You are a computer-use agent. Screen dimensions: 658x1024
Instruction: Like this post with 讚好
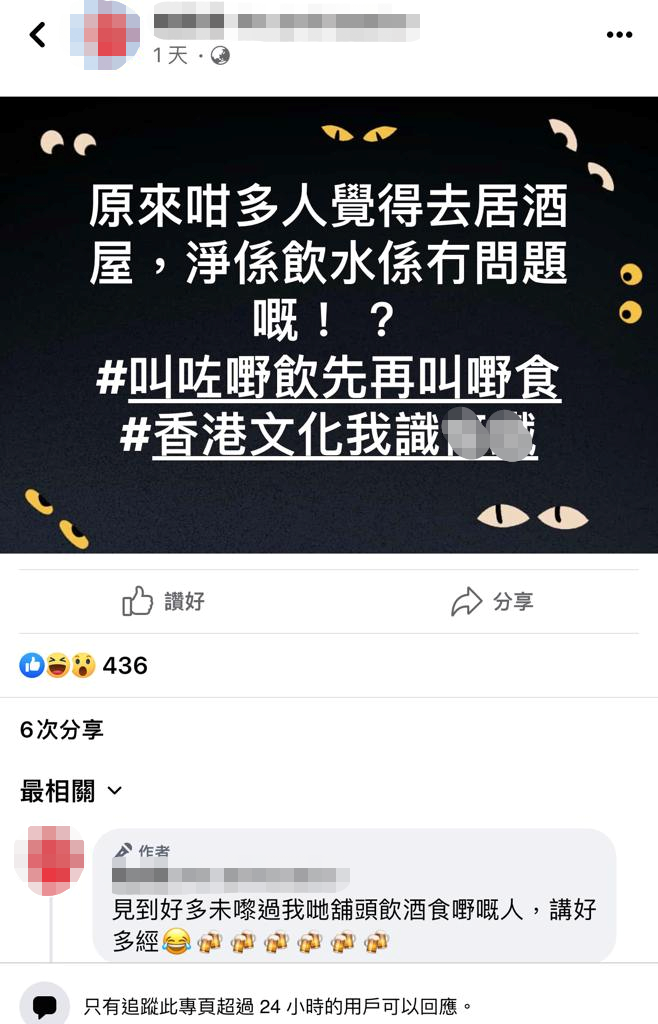[164, 601]
